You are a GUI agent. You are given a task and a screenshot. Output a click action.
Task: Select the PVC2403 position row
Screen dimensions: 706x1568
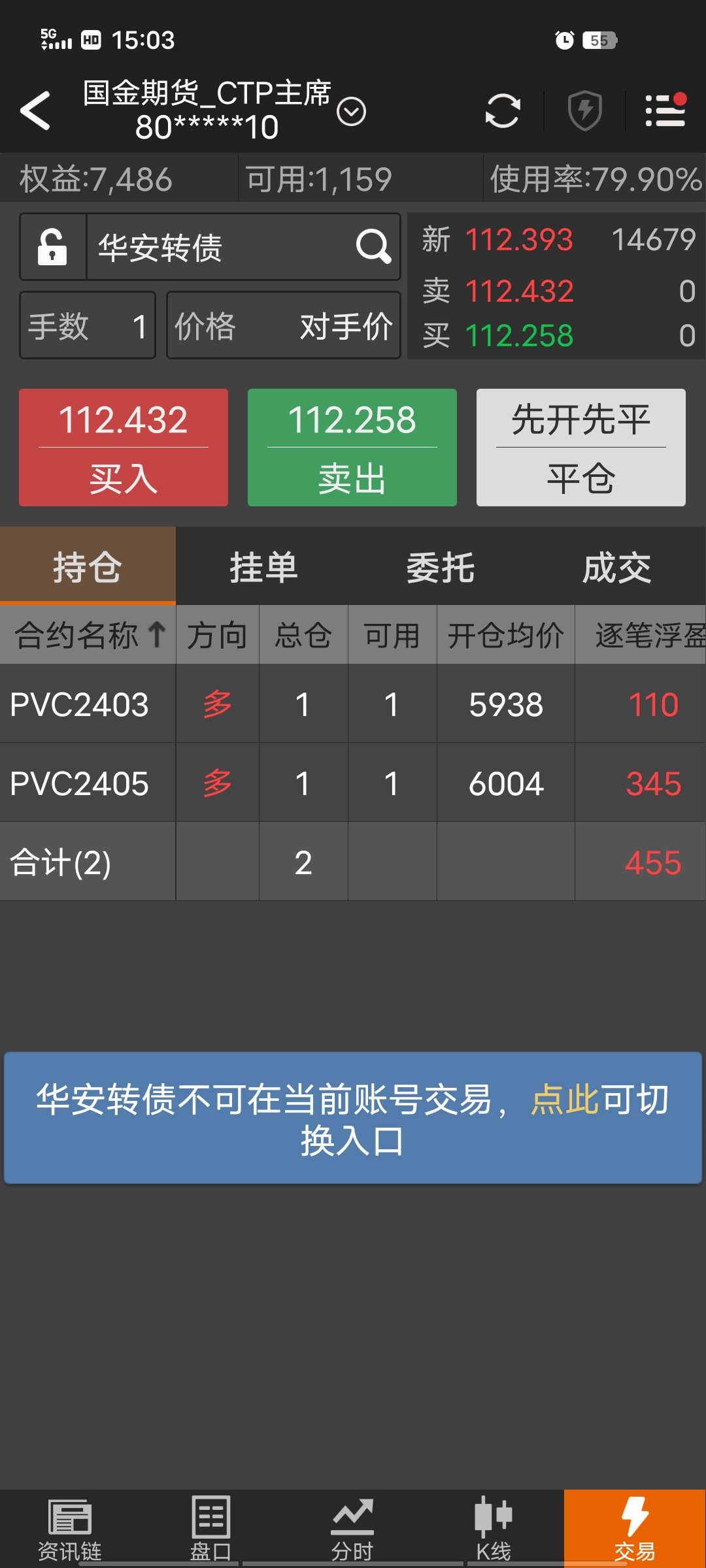(353, 704)
